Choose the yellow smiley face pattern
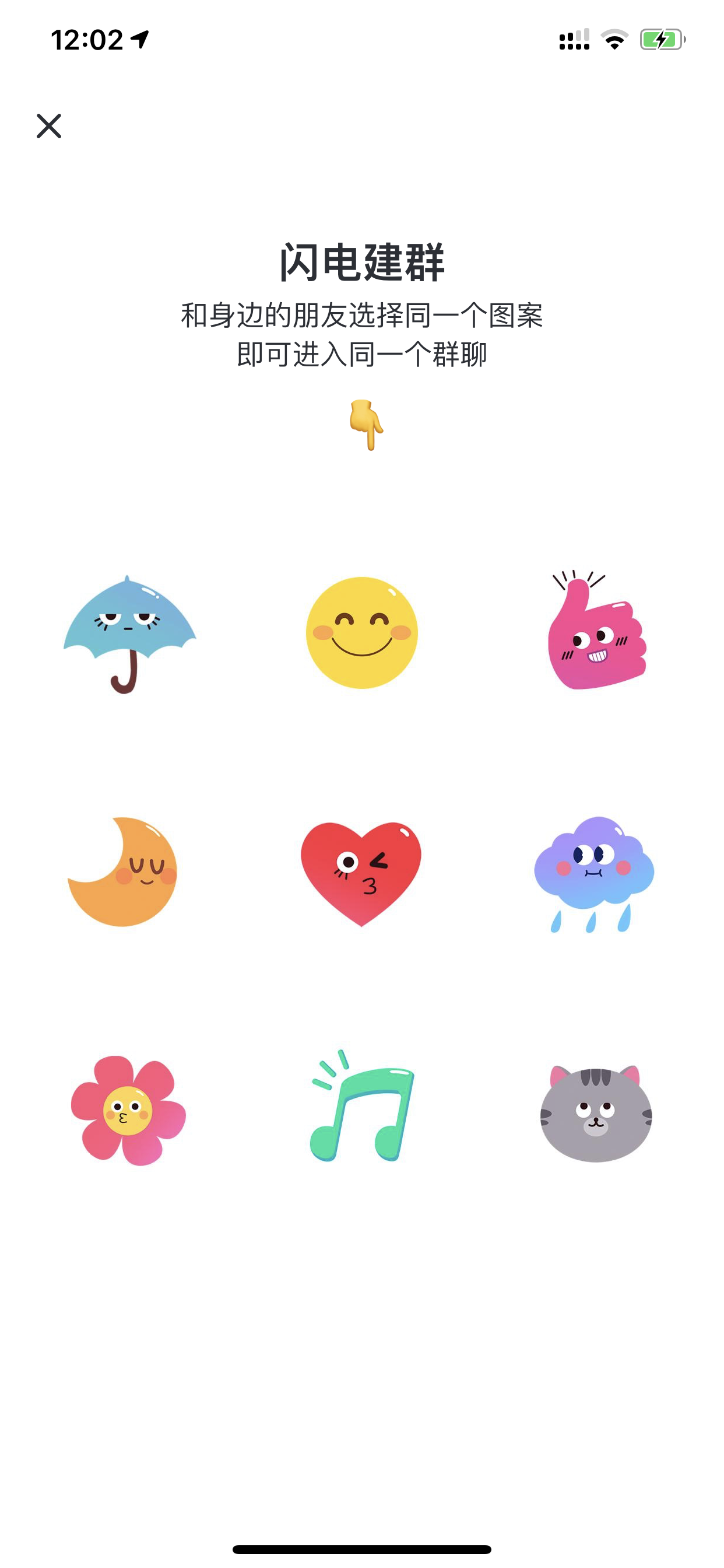 coord(362,632)
